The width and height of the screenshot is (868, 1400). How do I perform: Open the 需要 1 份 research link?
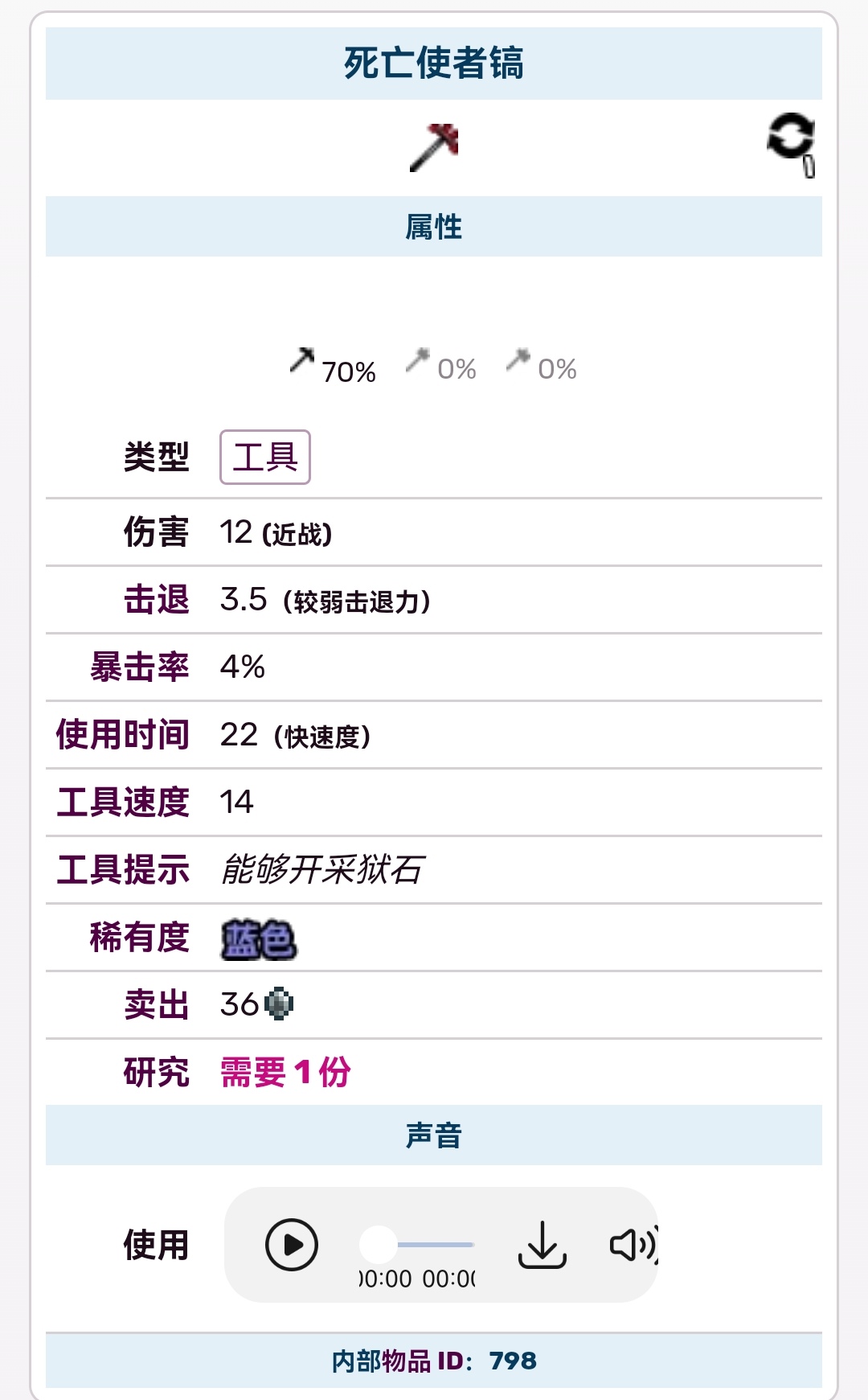coord(285,1072)
